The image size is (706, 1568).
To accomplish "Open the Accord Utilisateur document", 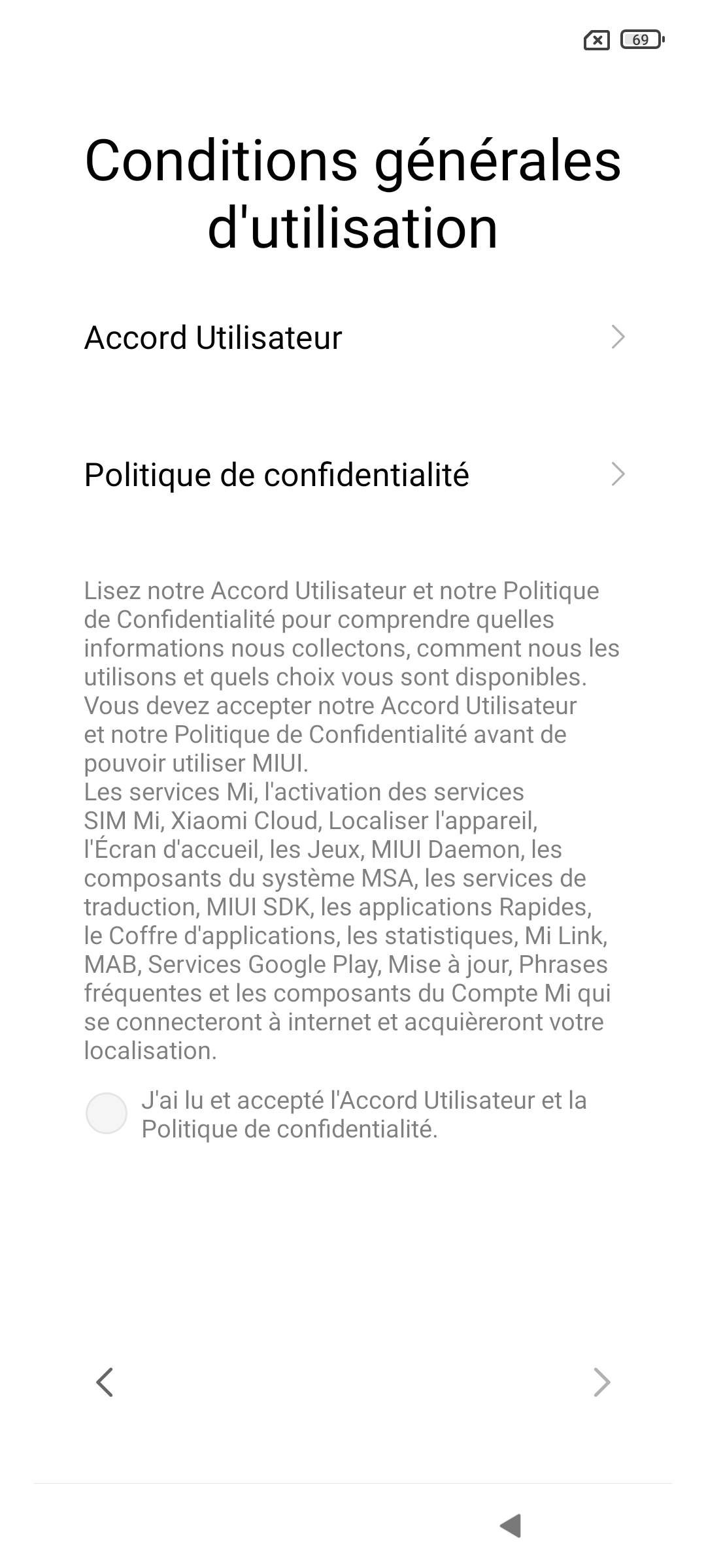I will point(353,338).
